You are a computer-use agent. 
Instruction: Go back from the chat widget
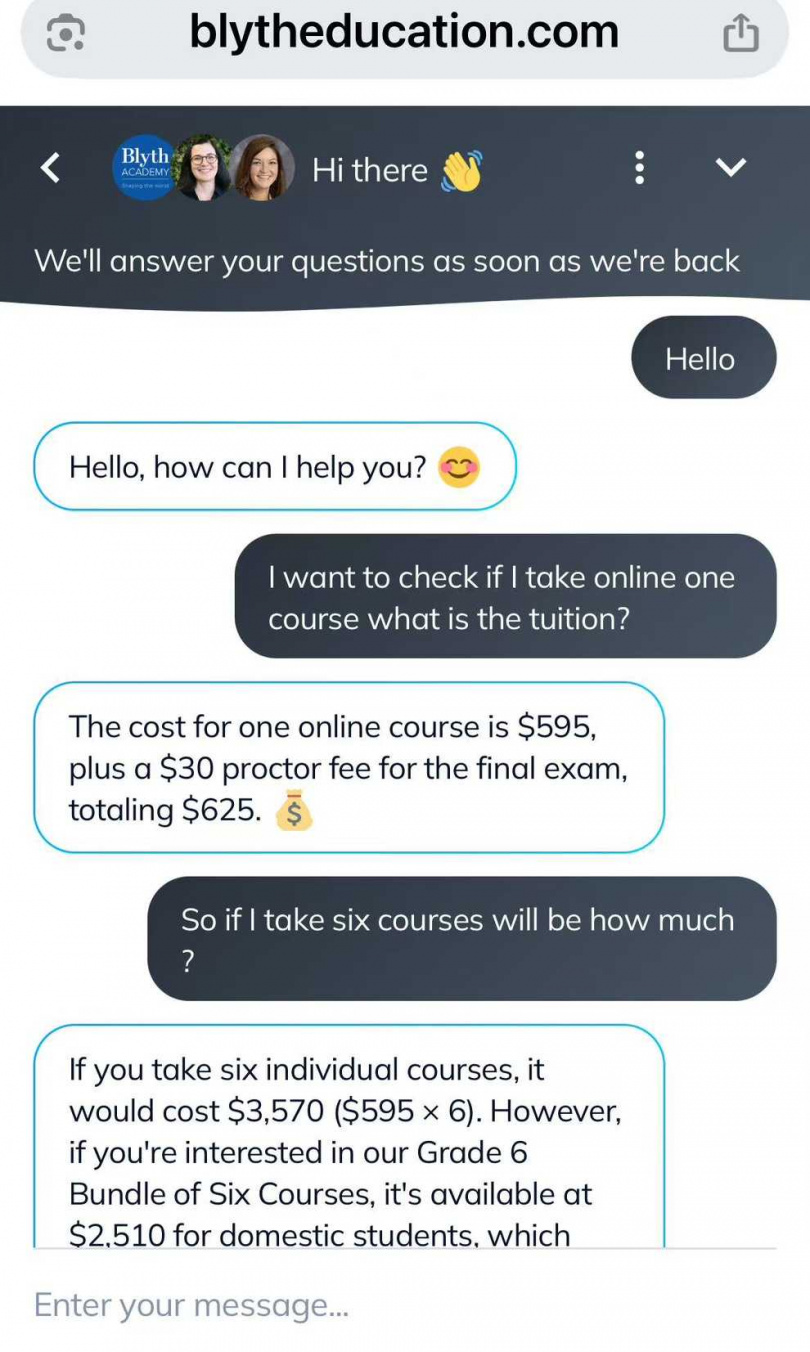coord(50,168)
